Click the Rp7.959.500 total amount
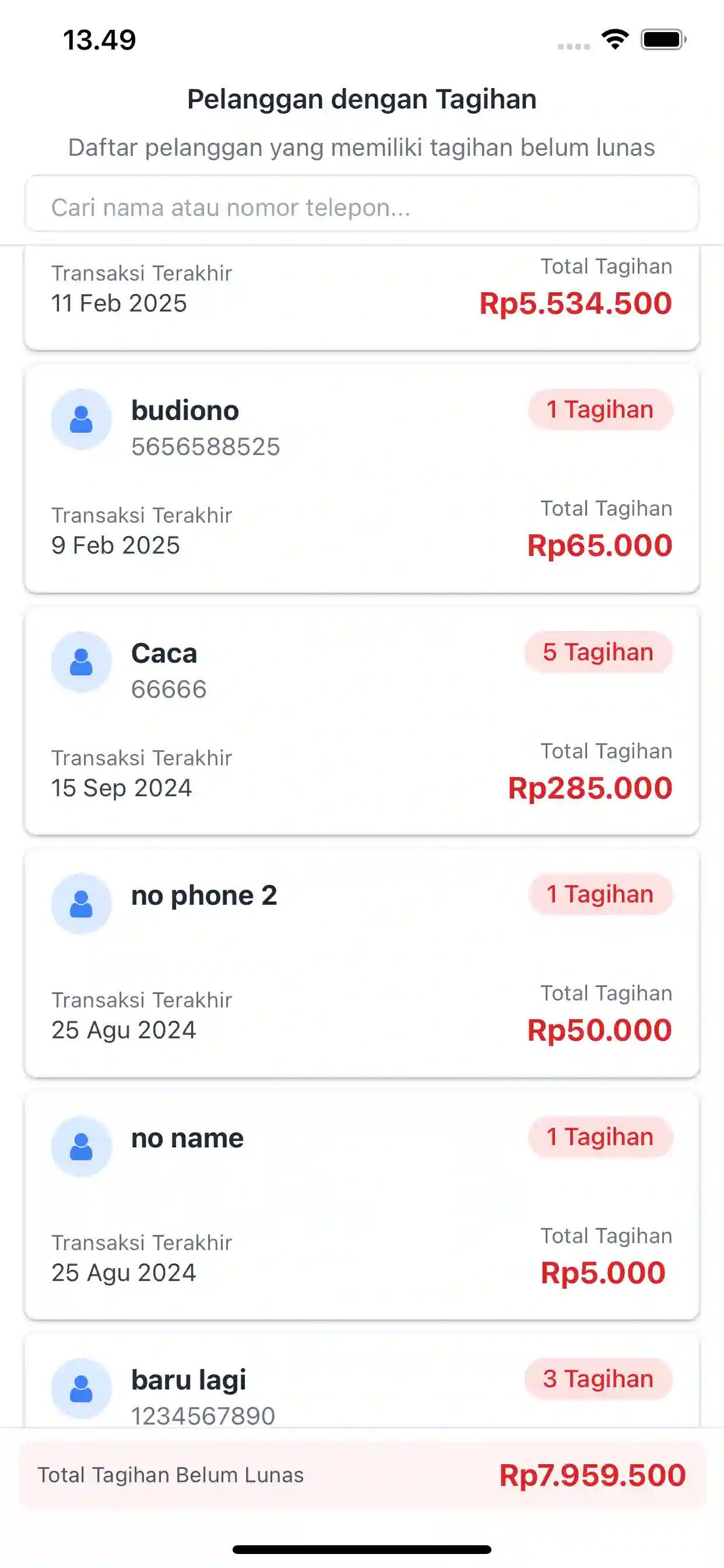The width and height of the screenshot is (724, 1568). click(591, 1475)
